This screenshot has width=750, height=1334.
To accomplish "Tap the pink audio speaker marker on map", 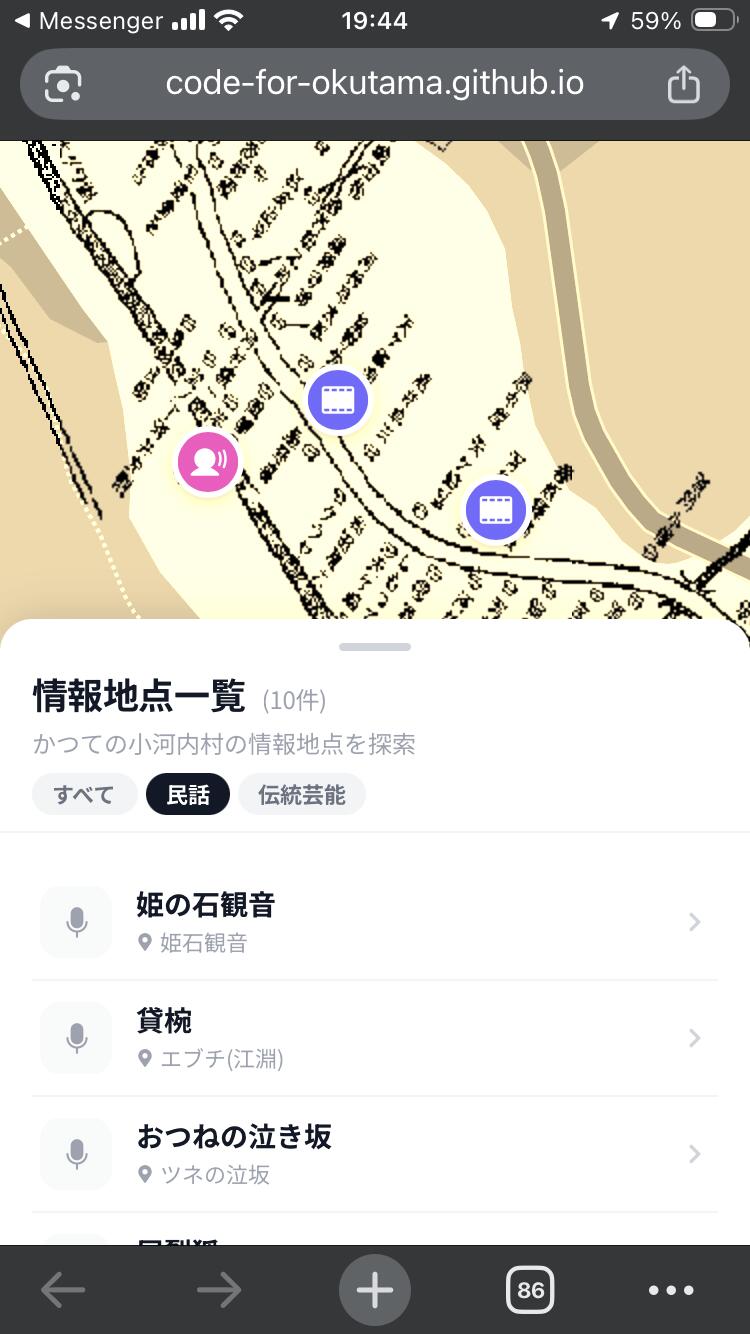I will pyautogui.click(x=207, y=461).
